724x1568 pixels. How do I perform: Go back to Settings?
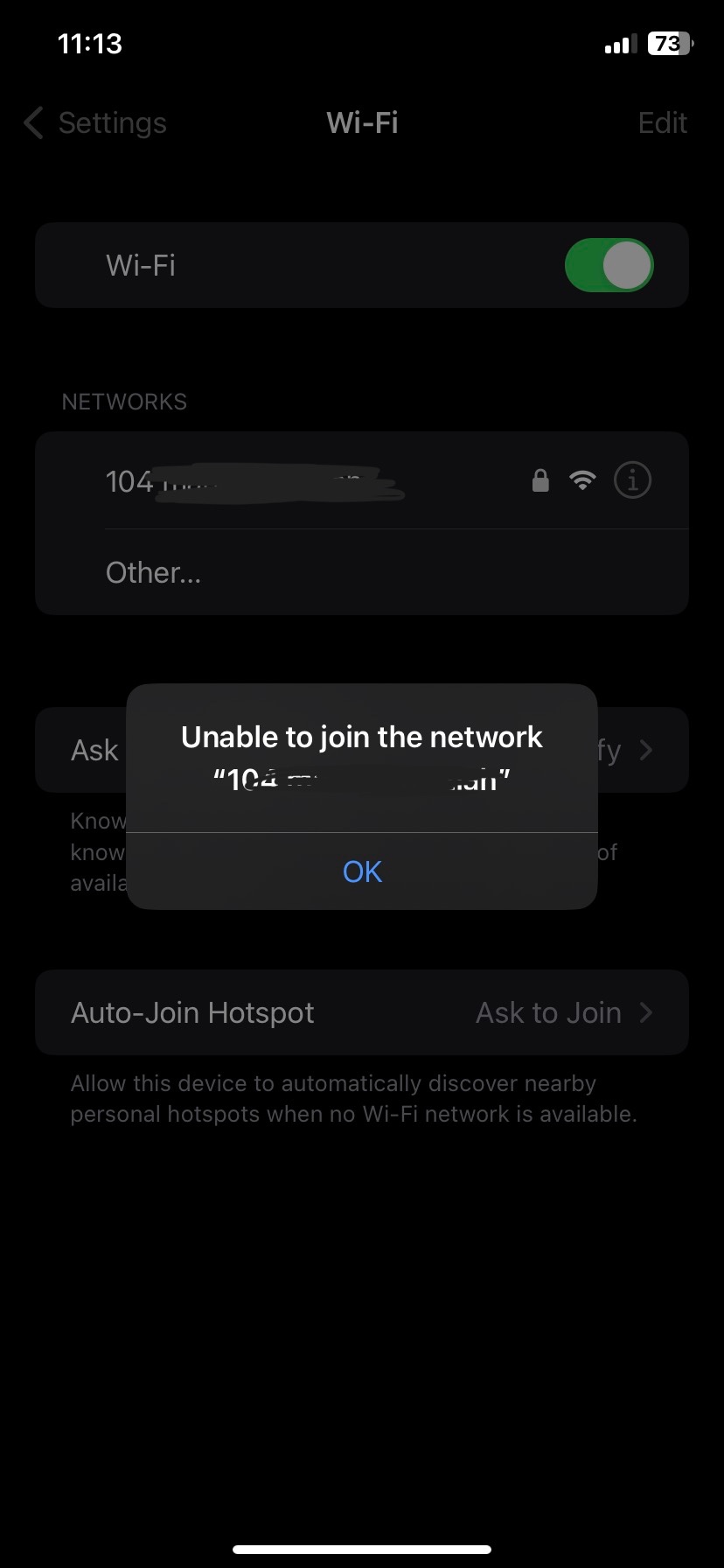pos(96,123)
